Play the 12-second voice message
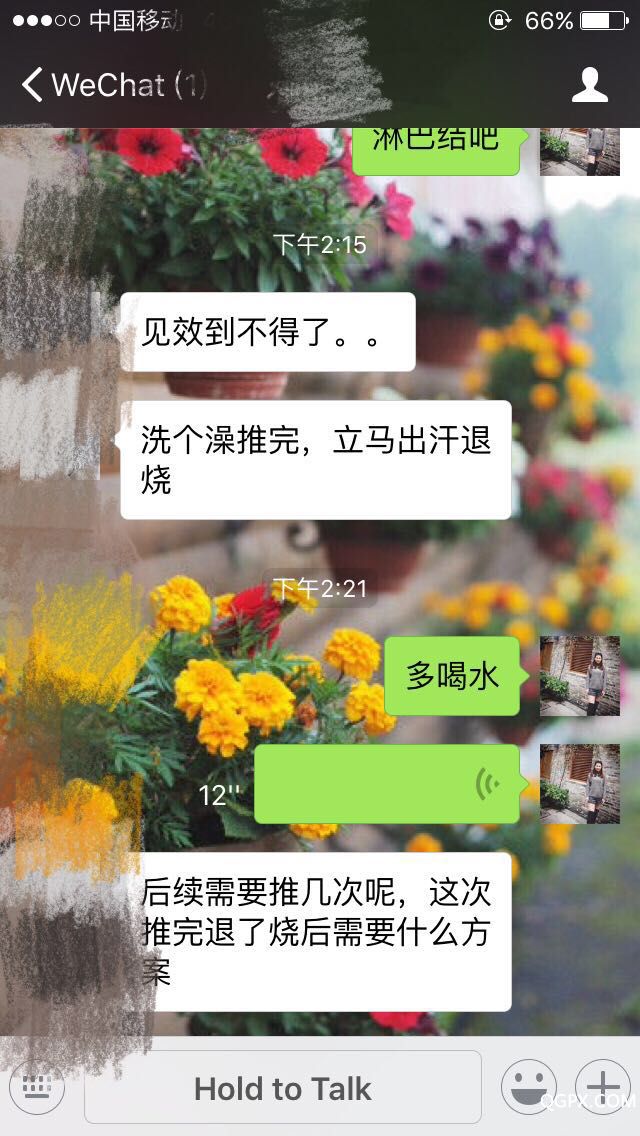Viewport: 640px width, 1136px height. pyautogui.click(x=386, y=784)
